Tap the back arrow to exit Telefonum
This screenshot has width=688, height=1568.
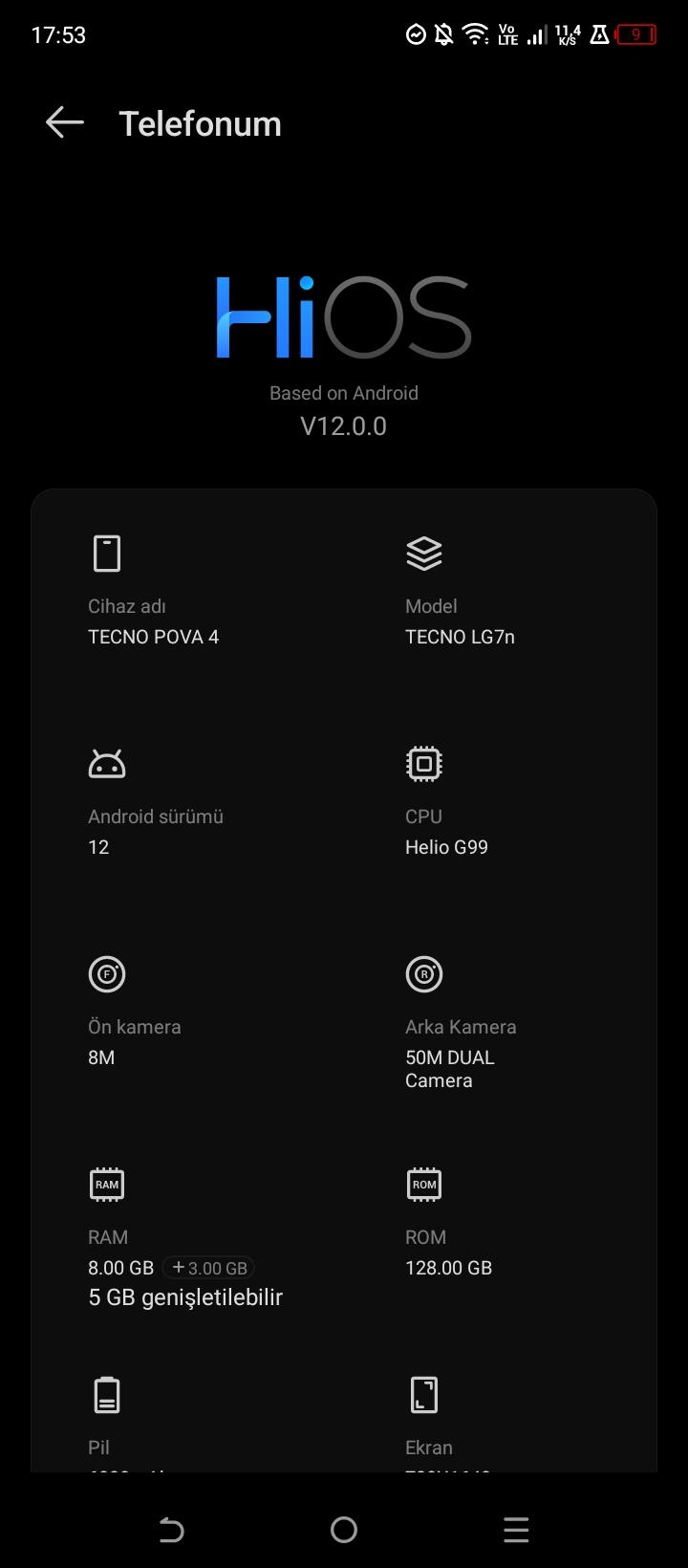tap(63, 122)
